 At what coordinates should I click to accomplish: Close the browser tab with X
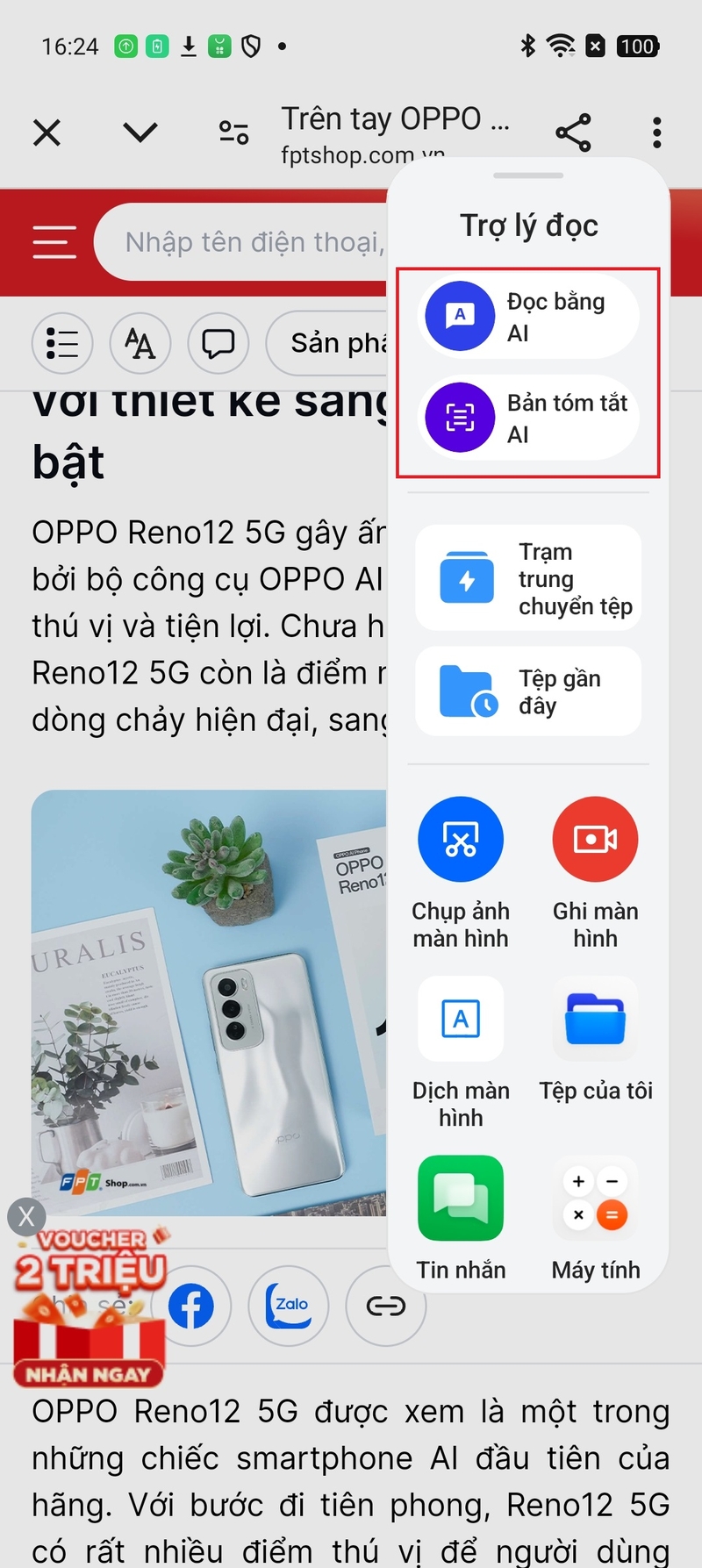coord(47,132)
